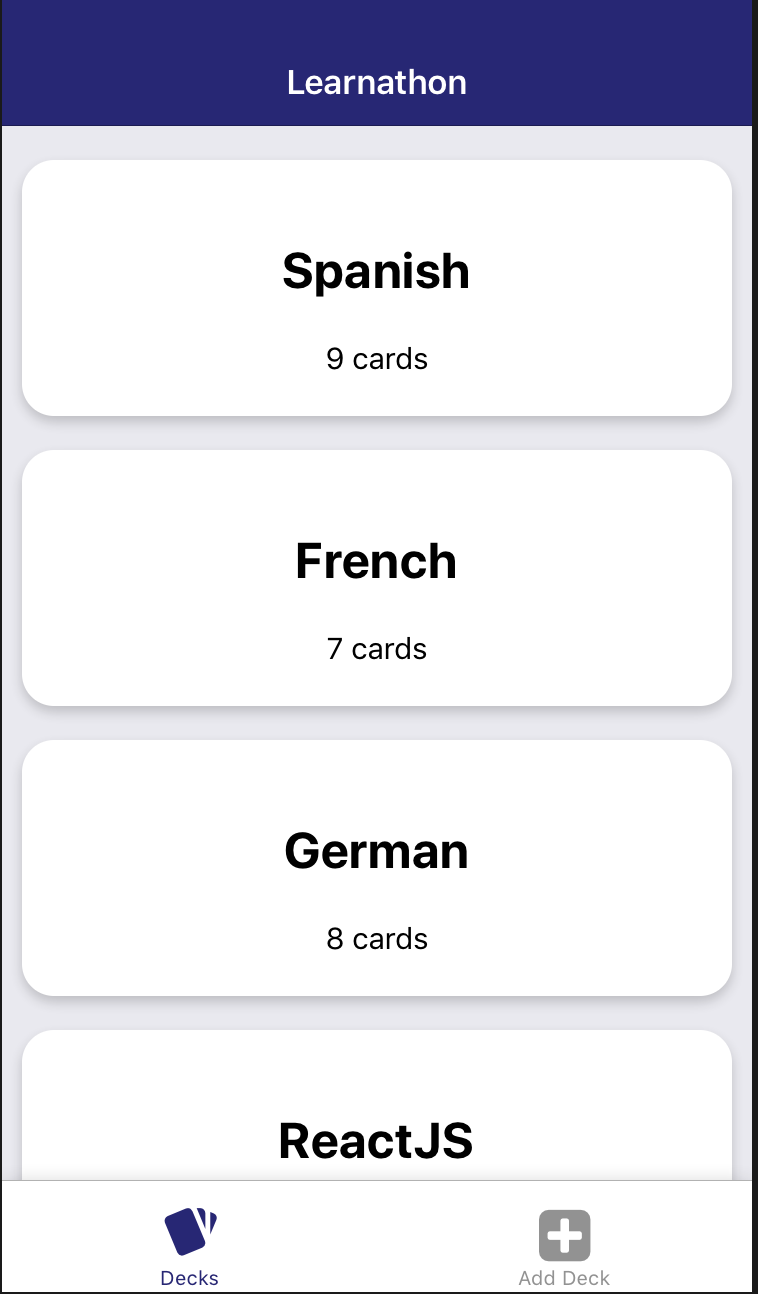Click the app header bar
The width and height of the screenshot is (758, 1294).
[x=377, y=62]
